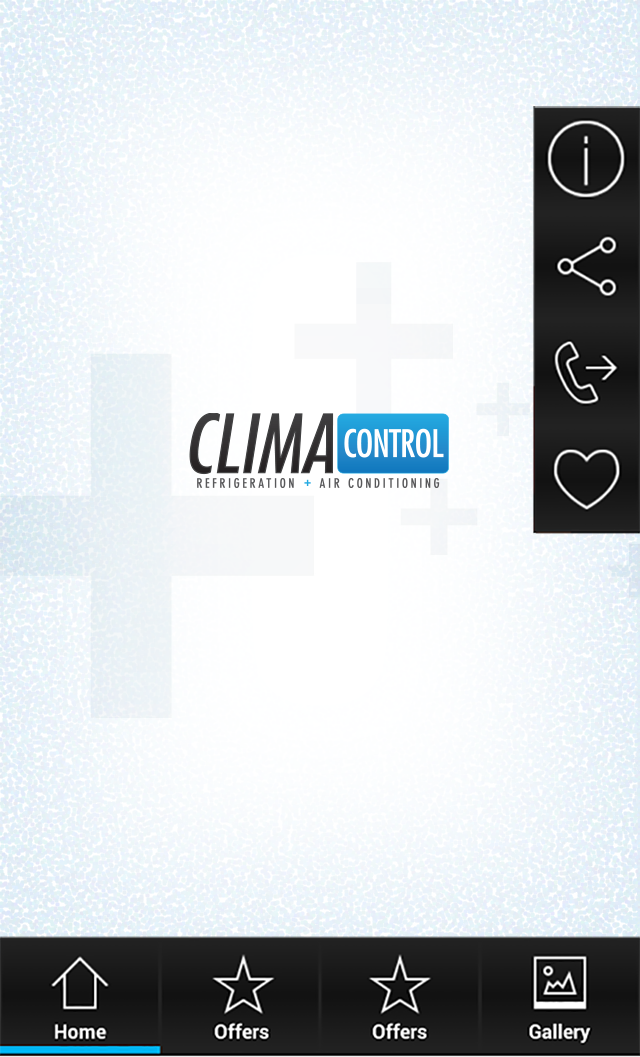Call the business via phone icon

586,372
